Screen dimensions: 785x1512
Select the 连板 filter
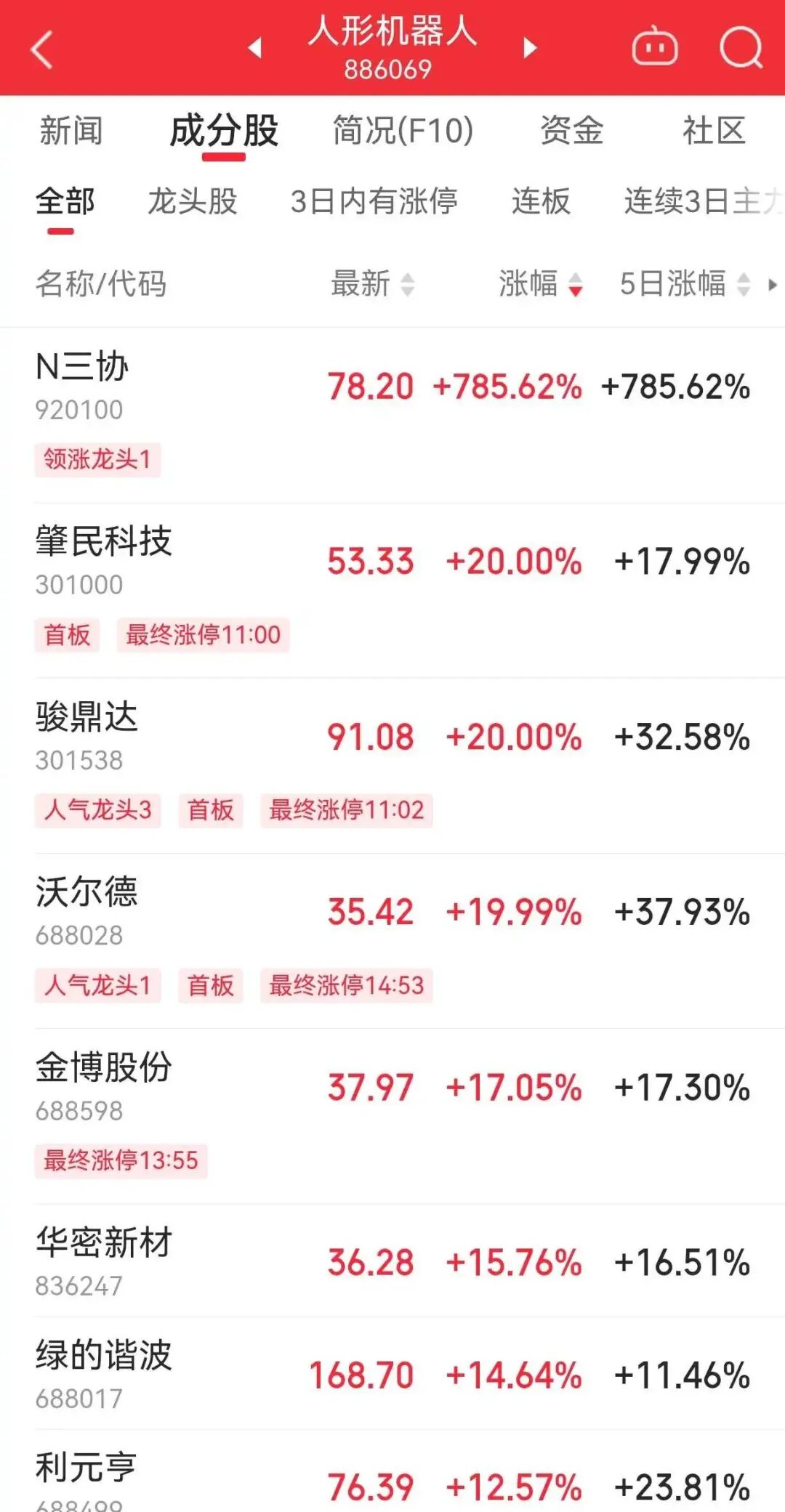(x=541, y=201)
